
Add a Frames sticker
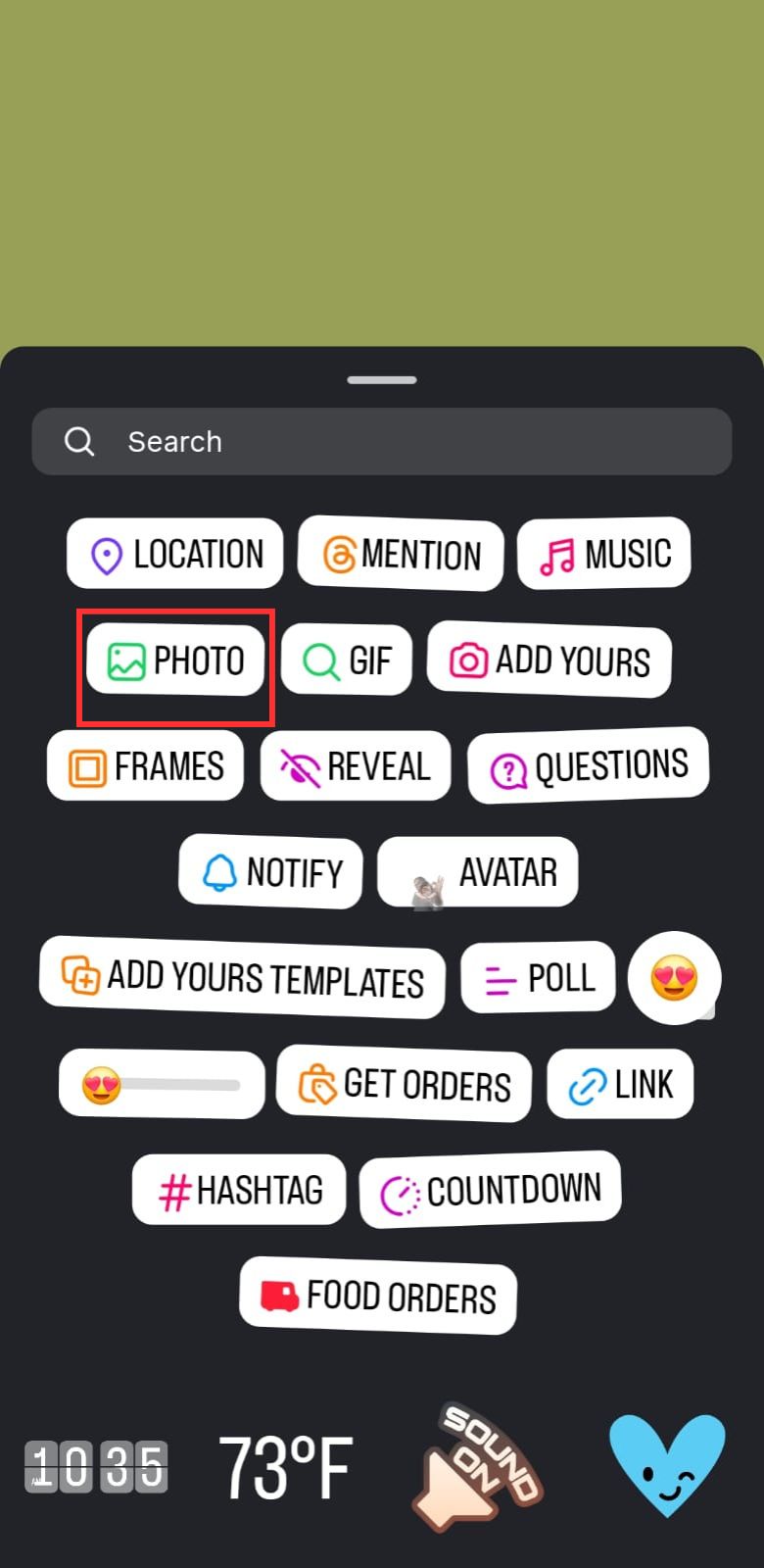pyautogui.click(x=146, y=766)
